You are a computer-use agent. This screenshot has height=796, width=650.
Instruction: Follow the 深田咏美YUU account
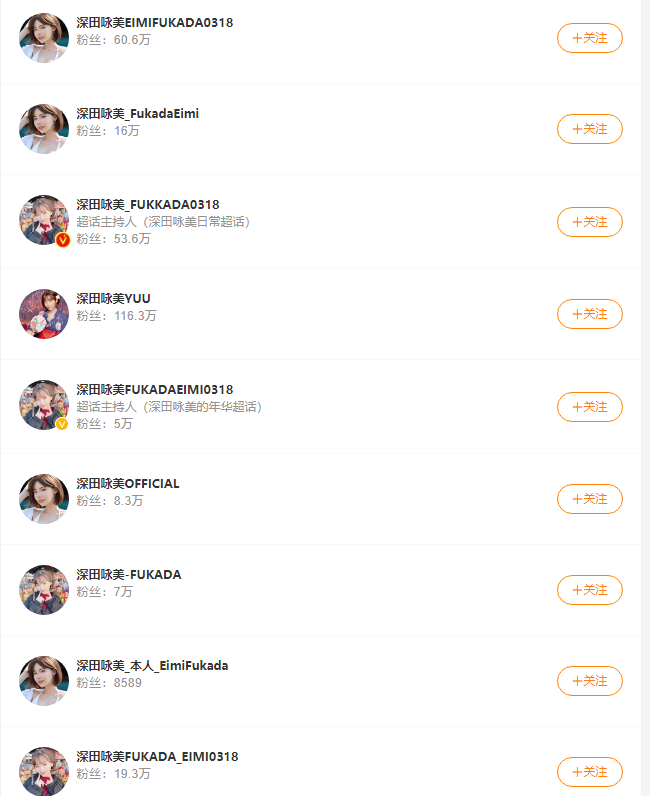point(589,314)
